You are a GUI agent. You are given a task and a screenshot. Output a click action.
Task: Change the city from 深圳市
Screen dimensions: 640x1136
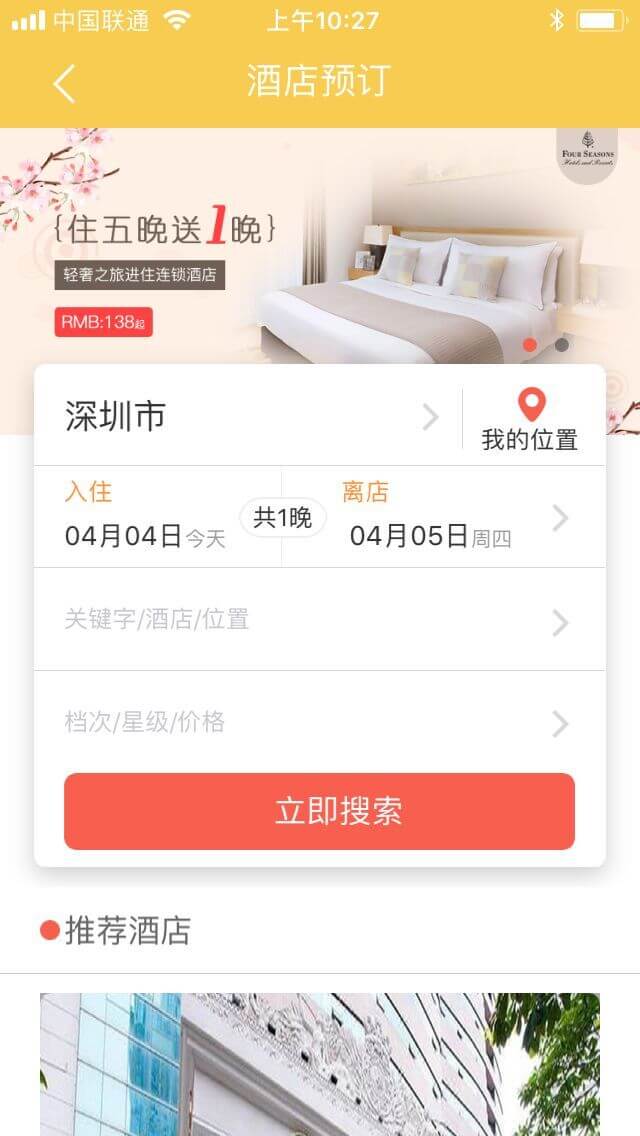coord(250,417)
